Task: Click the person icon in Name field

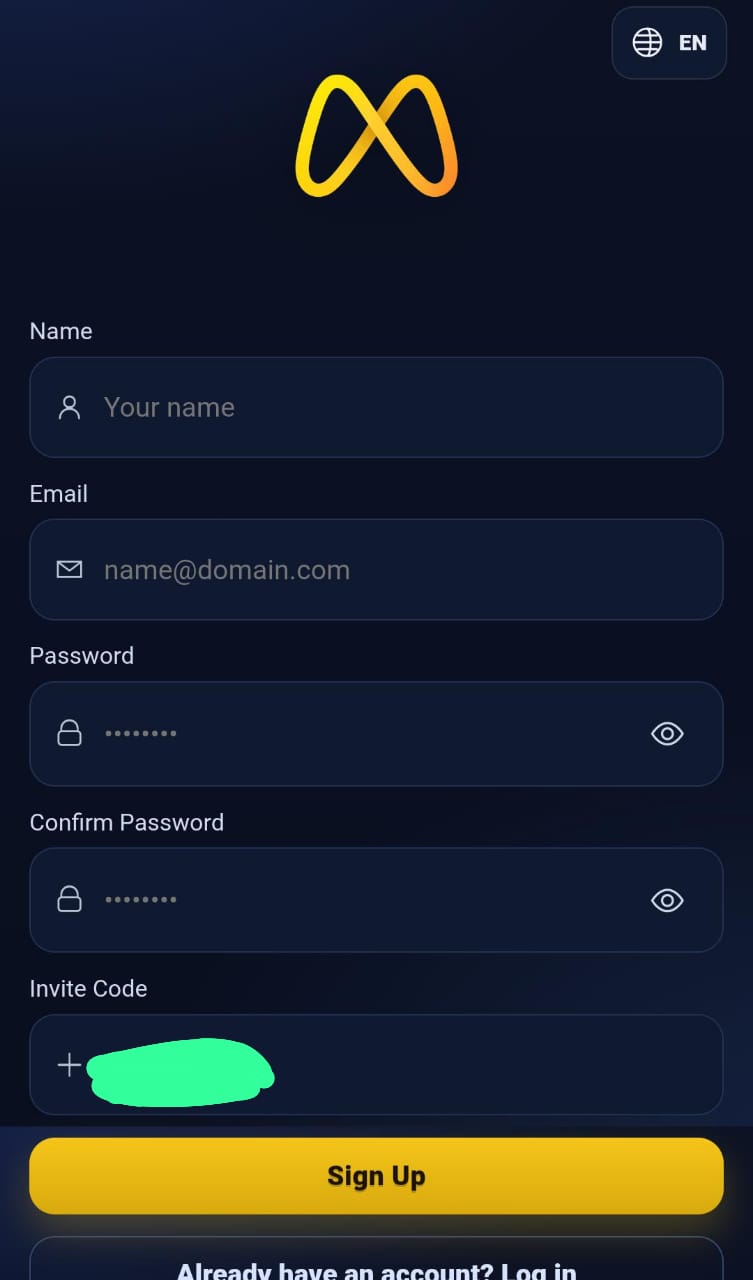Action: (68, 407)
